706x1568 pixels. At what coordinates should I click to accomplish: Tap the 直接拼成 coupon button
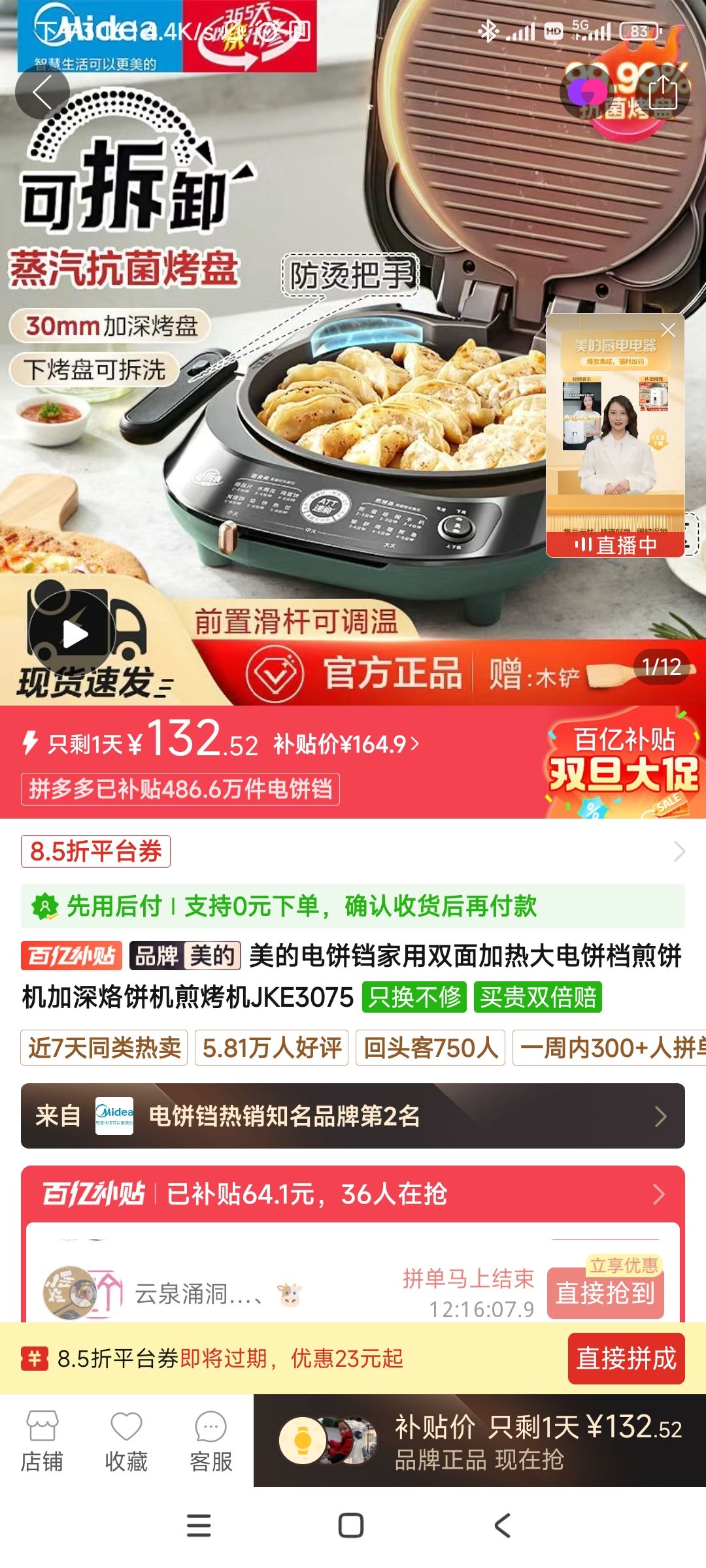coord(626,1358)
